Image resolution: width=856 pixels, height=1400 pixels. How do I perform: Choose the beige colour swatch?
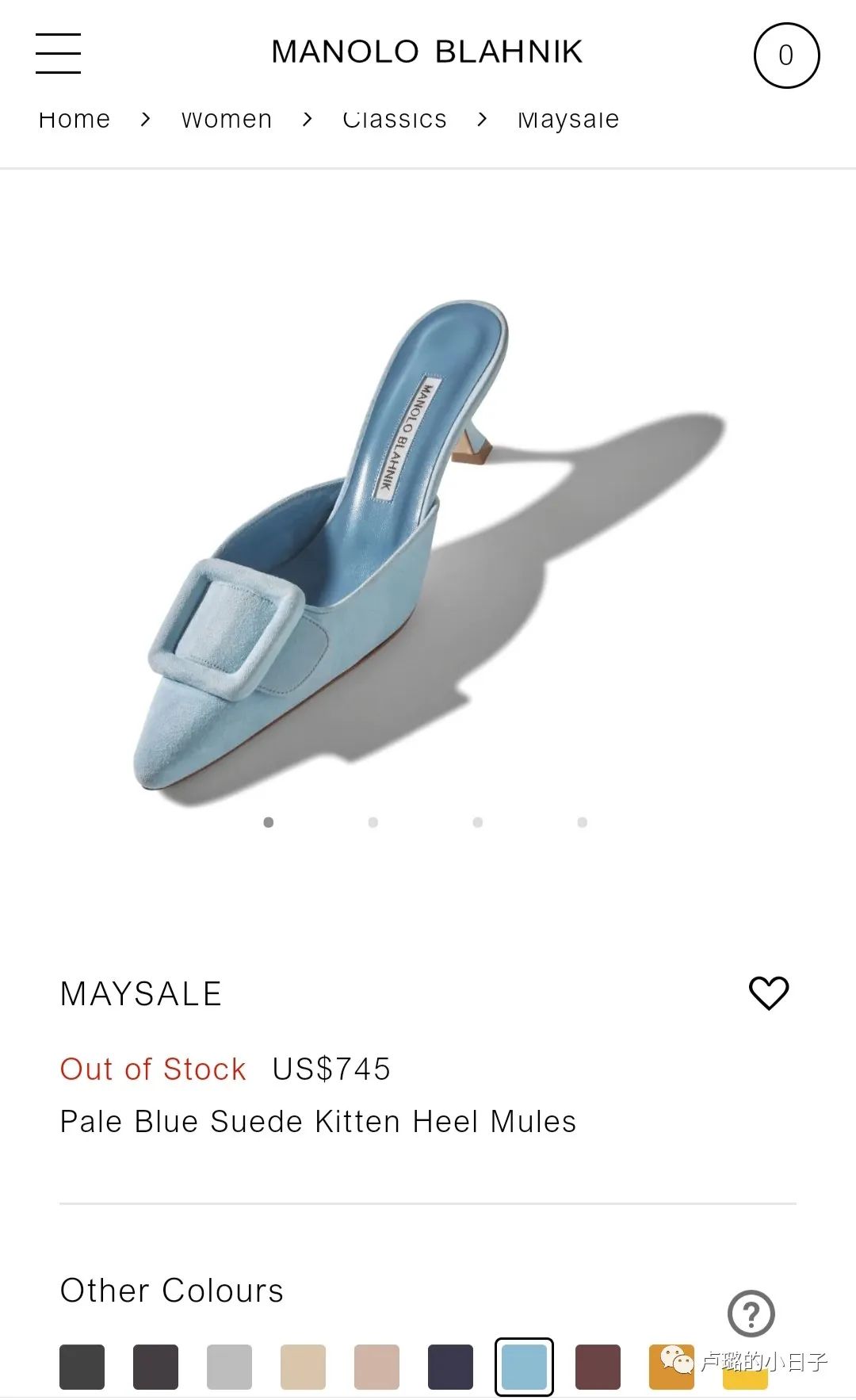point(303,1367)
